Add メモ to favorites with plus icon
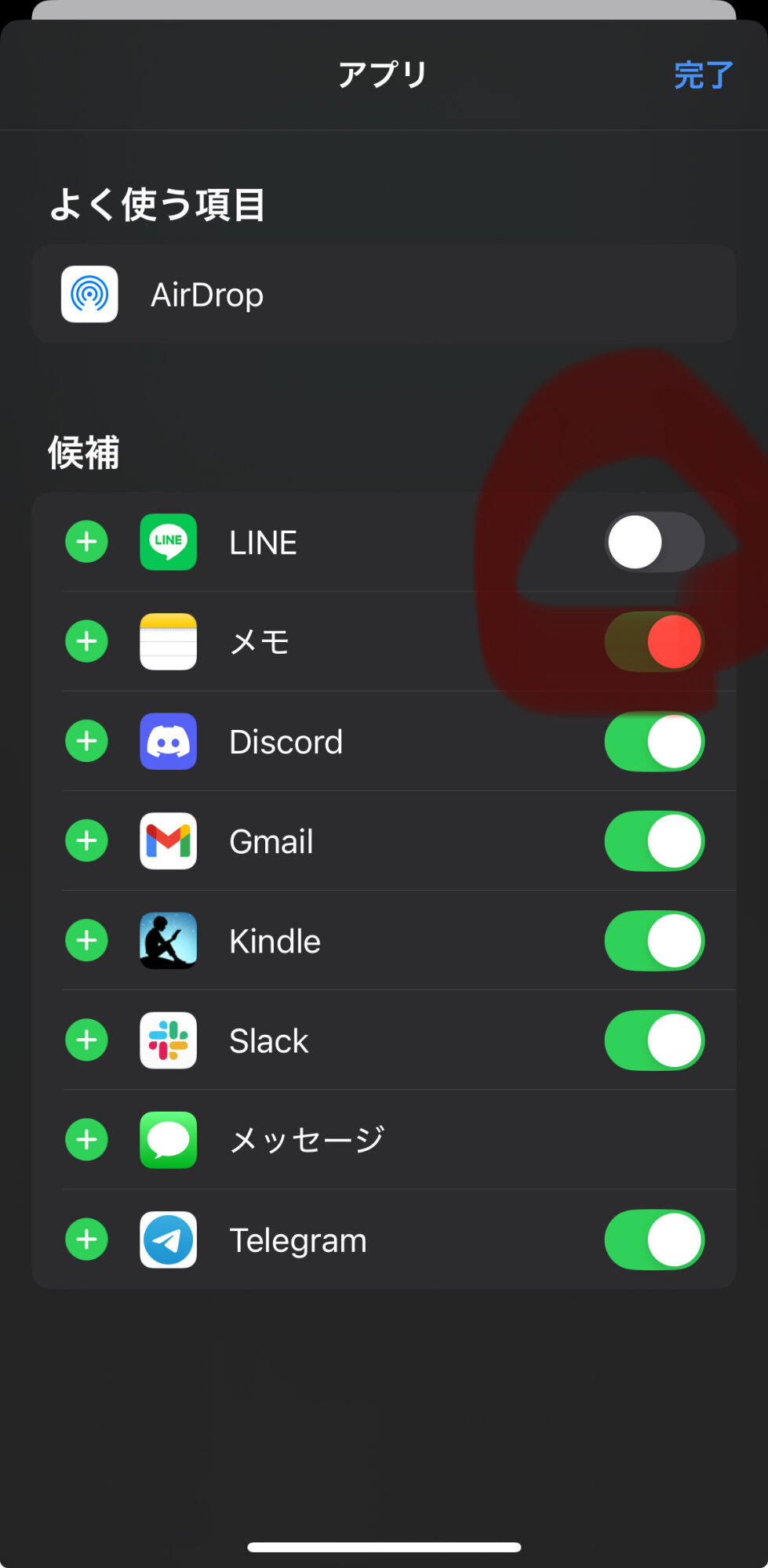This screenshot has width=768, height=1568. tap(86, 641)
